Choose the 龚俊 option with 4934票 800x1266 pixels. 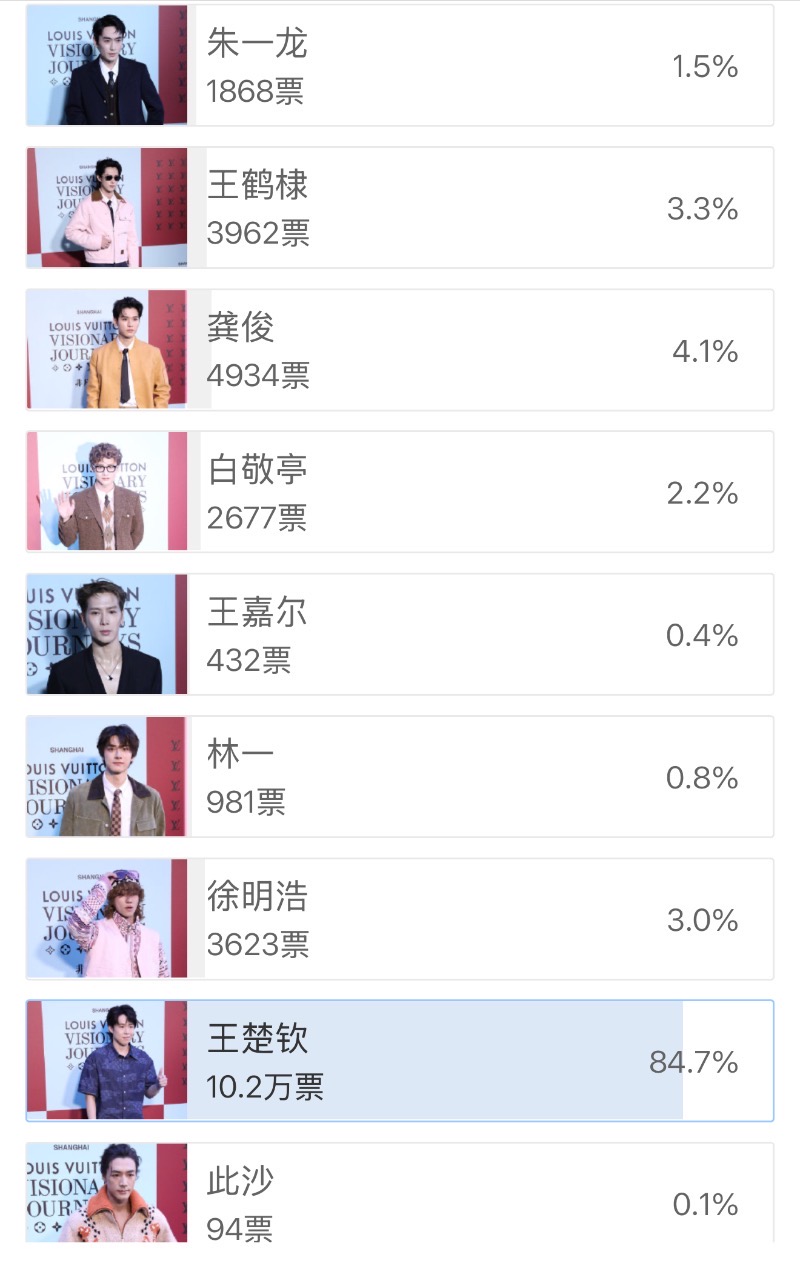pos(400,350)
